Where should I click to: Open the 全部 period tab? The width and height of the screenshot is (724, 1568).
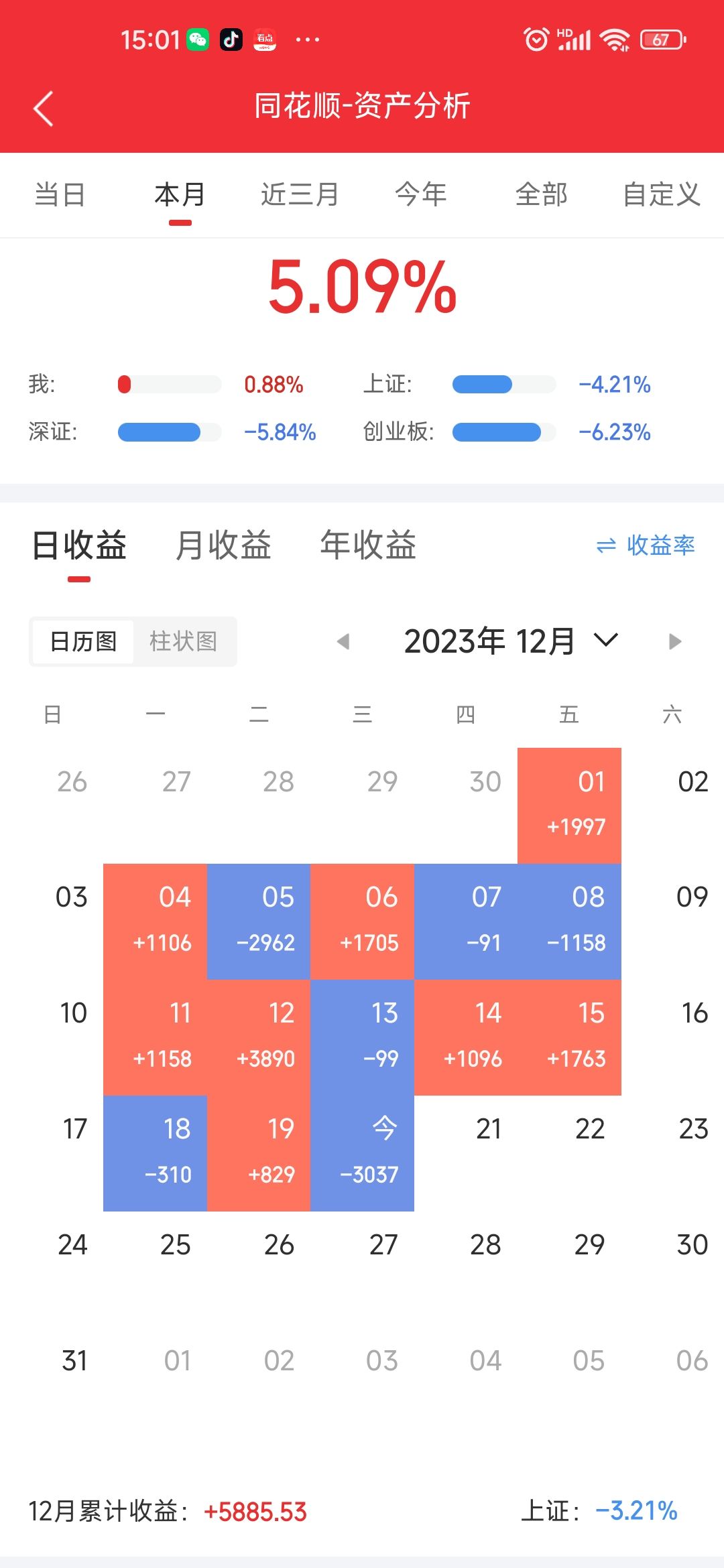coord(541,195)
